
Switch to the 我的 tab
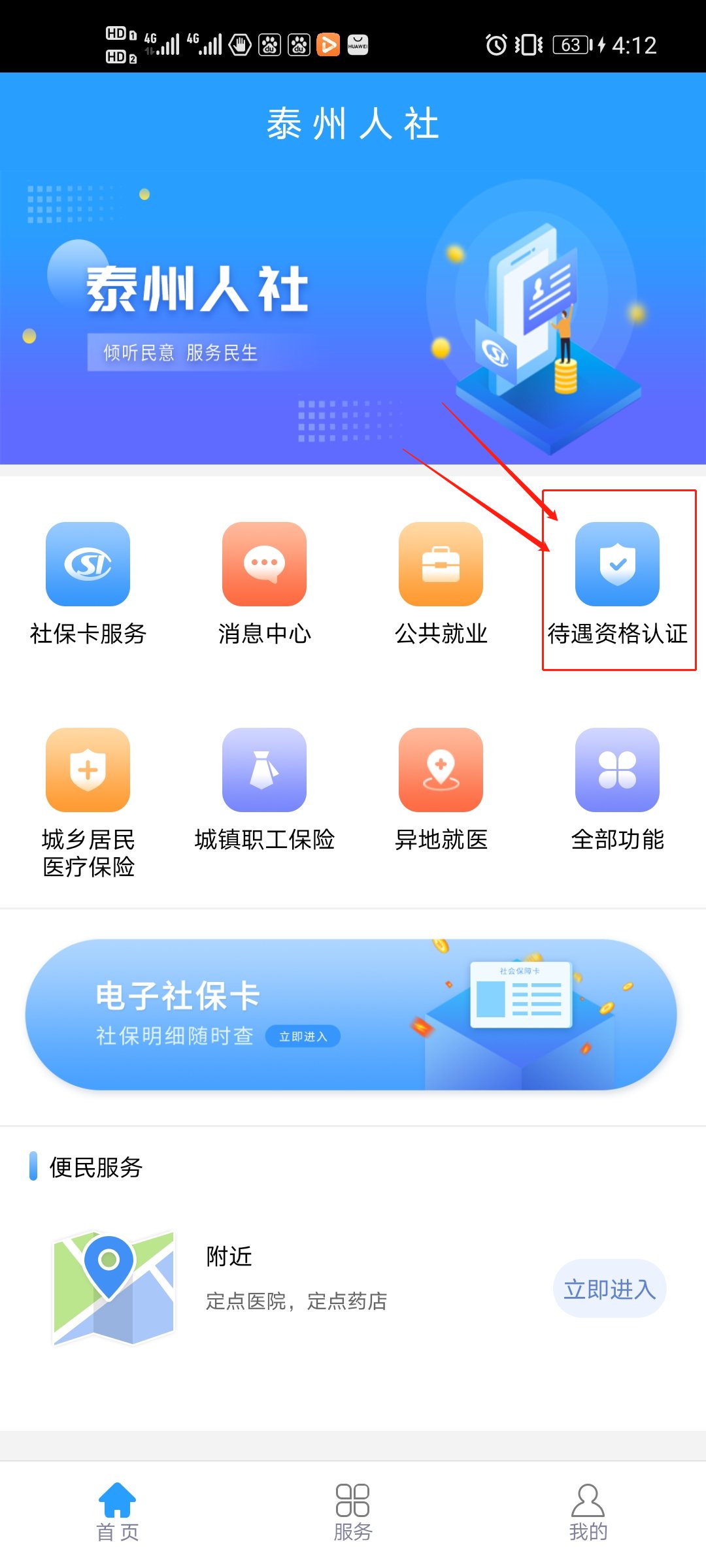tap(588, 1512)
